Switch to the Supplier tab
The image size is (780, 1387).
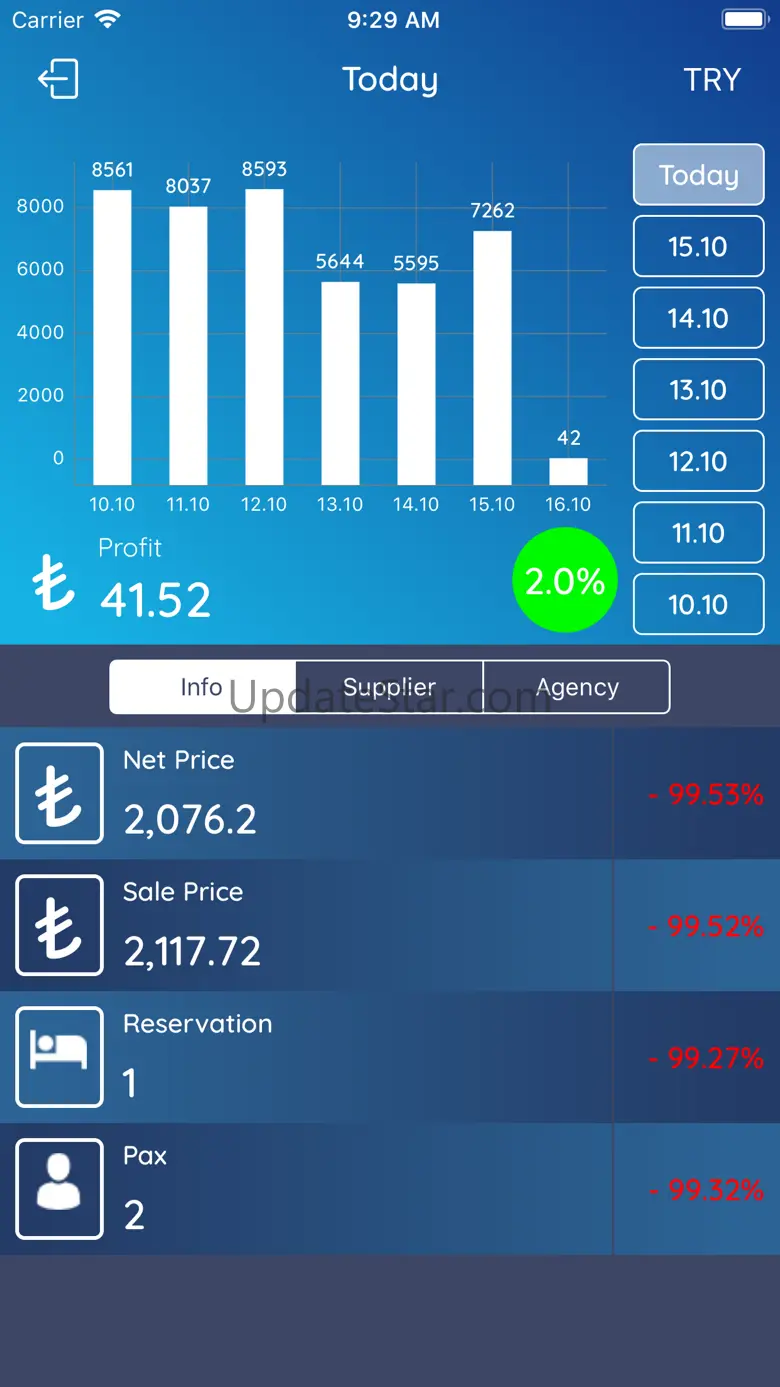tap(389, 687)
